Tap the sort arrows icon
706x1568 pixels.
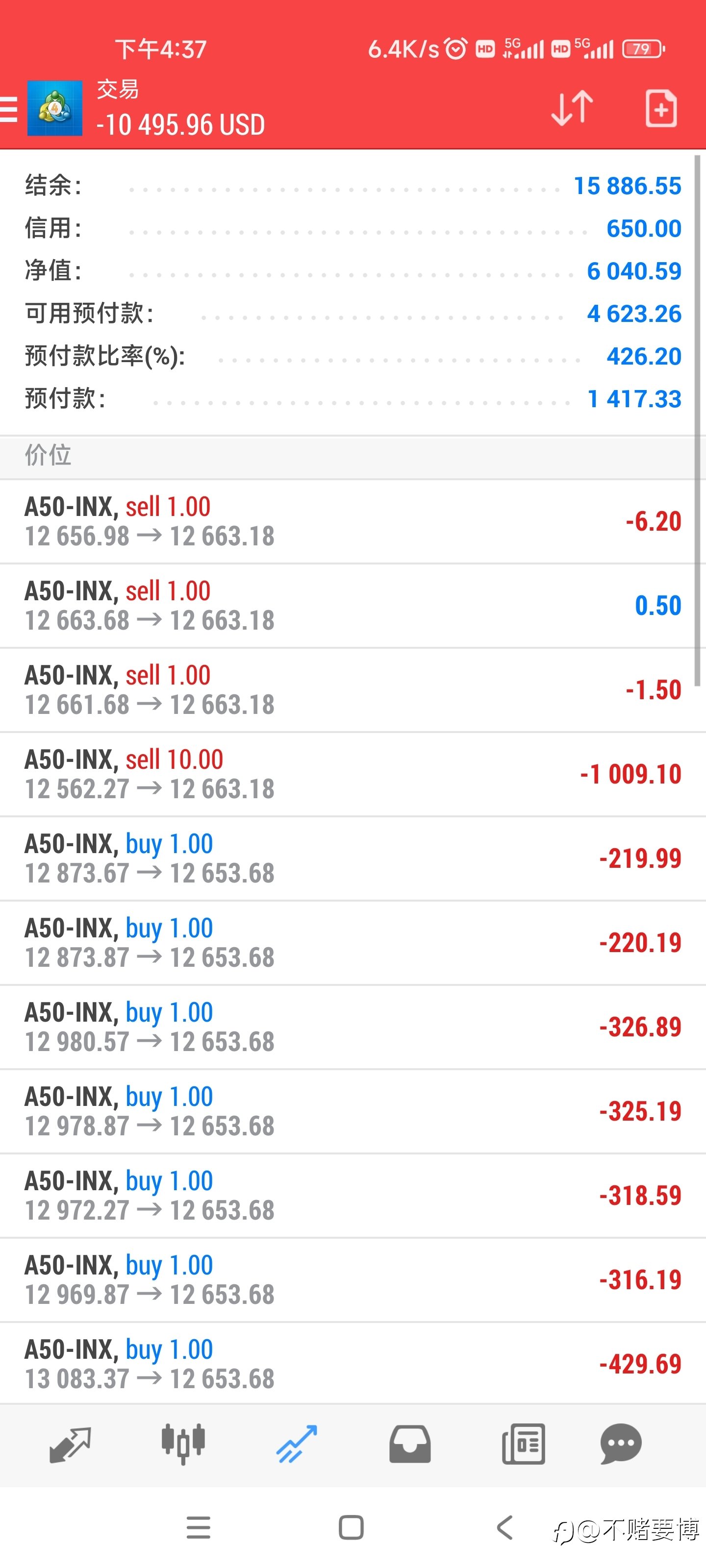[571, 108]
